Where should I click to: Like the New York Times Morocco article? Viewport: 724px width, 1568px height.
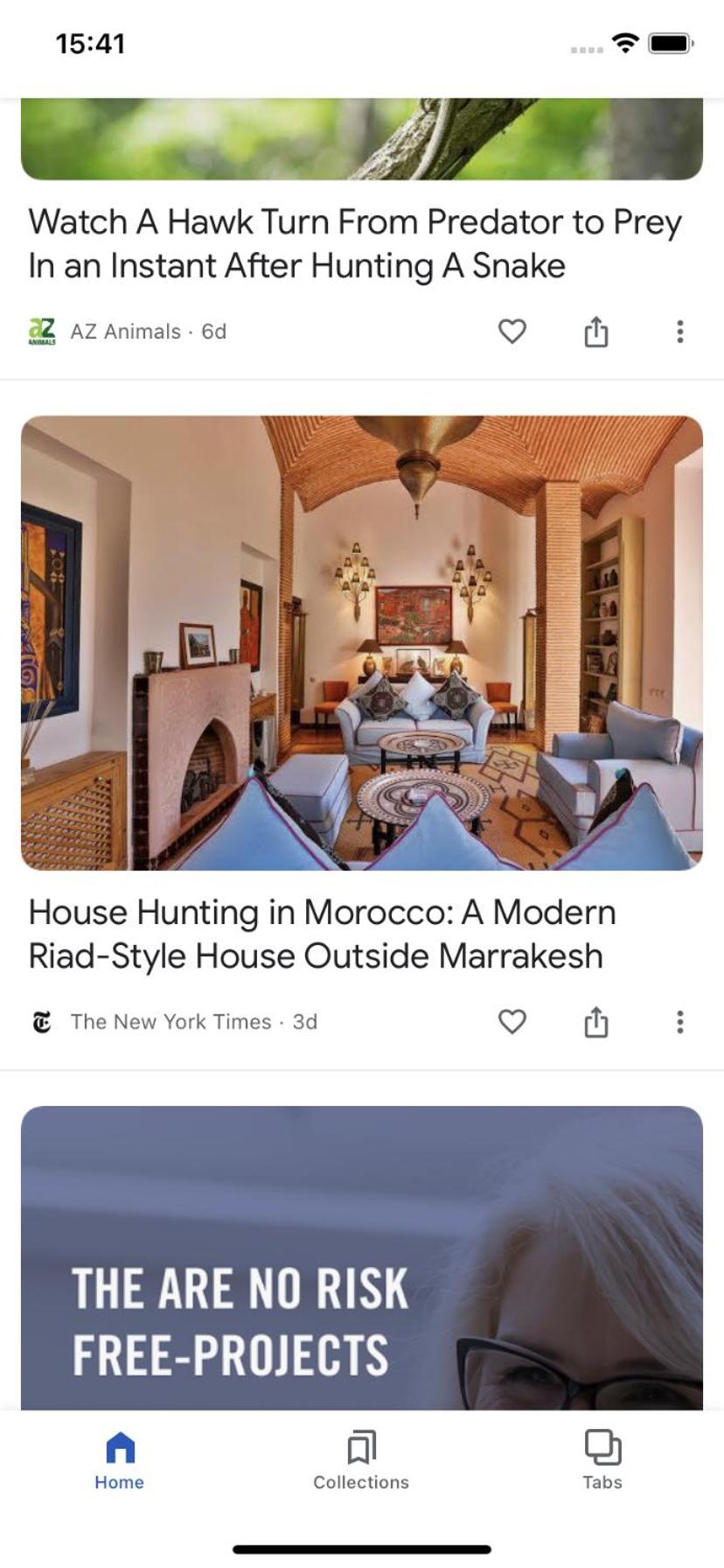click(512, 1021)
